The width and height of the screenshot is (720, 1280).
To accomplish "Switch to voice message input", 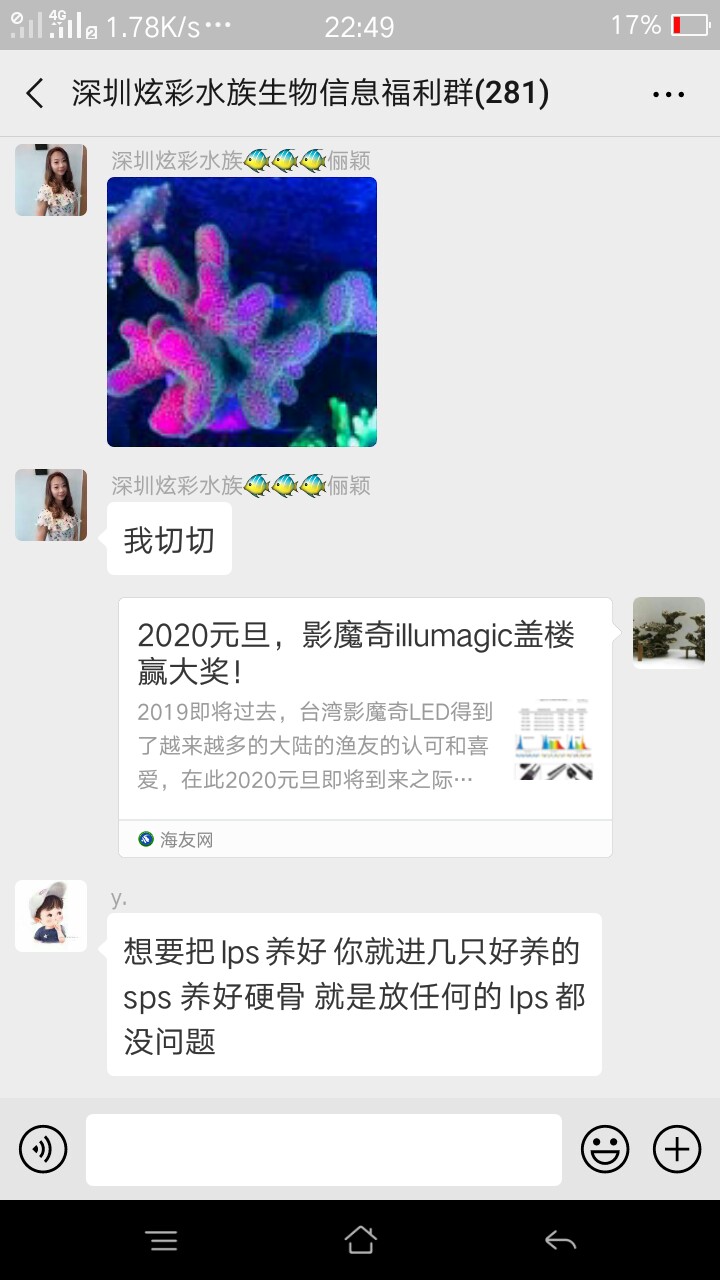I will 43,1149.
